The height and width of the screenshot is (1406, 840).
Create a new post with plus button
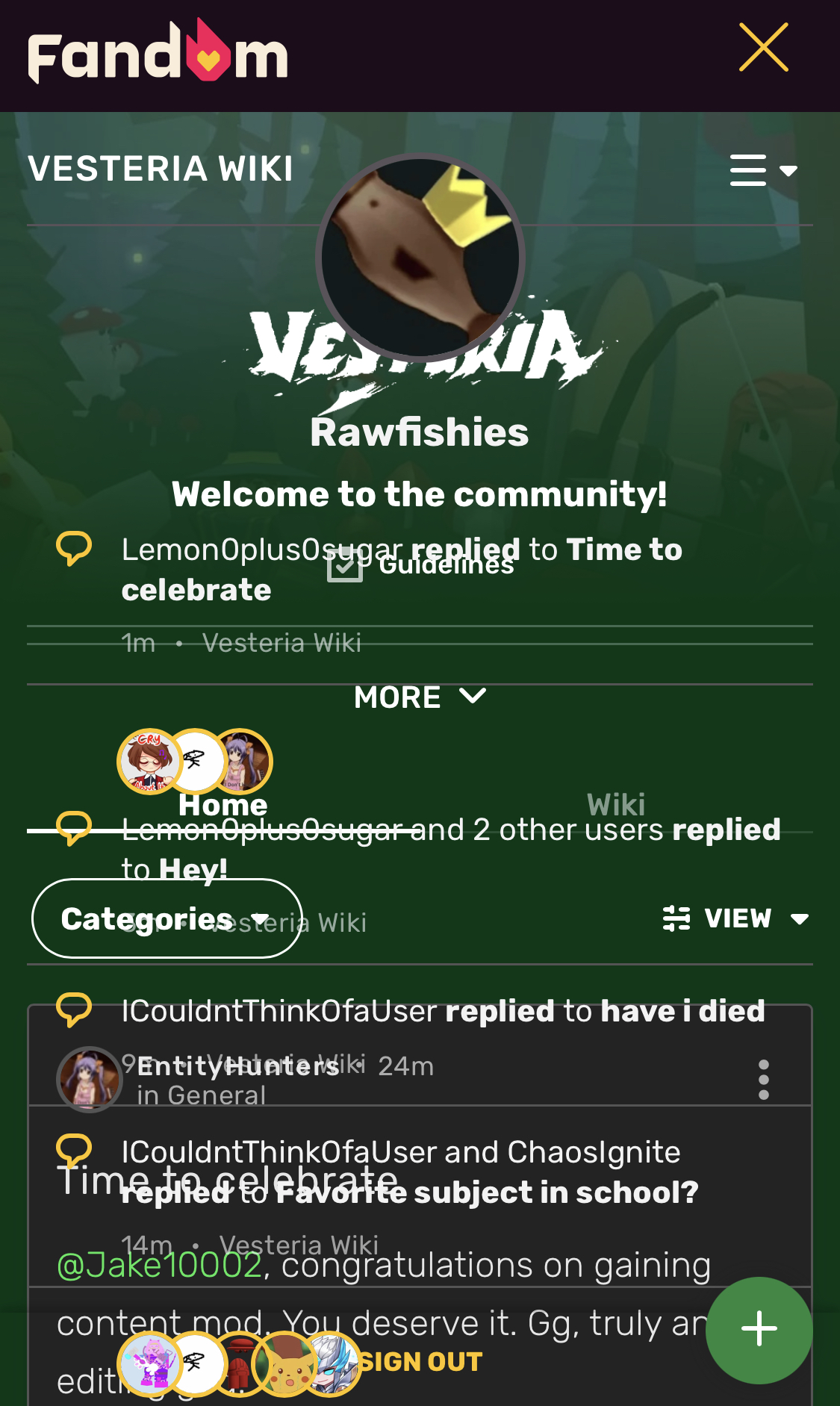coord(759,1330)
